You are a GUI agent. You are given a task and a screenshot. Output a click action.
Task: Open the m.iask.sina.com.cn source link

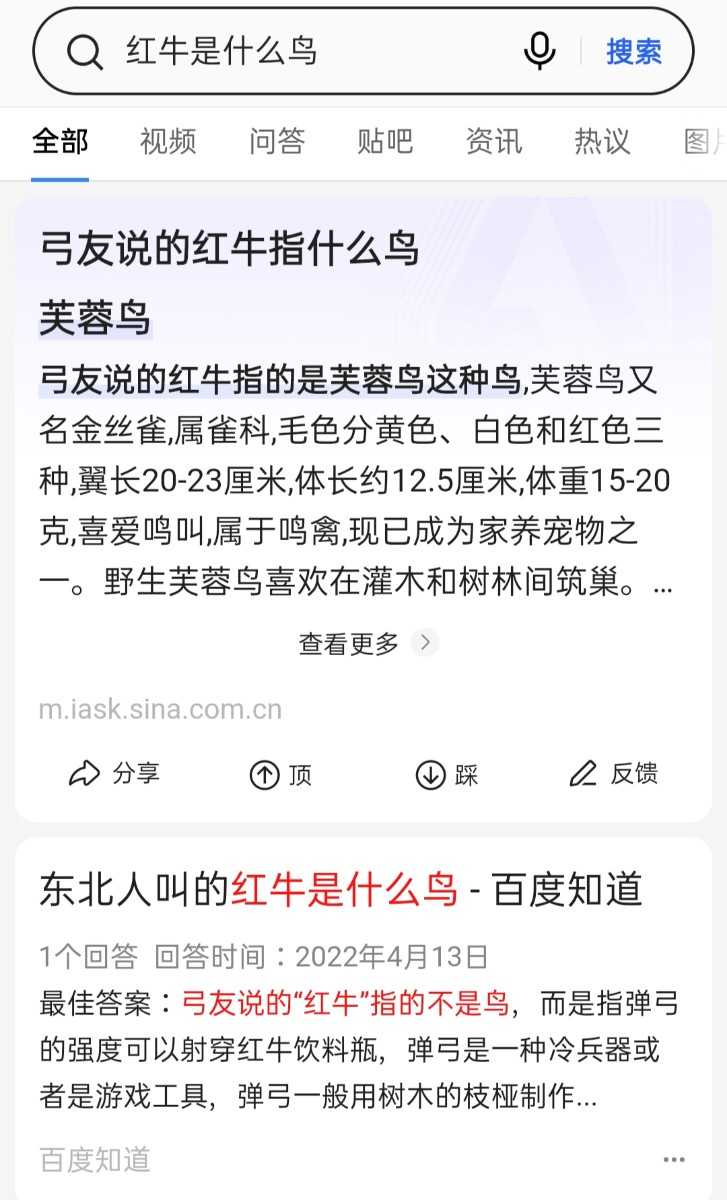click(160, 710)
